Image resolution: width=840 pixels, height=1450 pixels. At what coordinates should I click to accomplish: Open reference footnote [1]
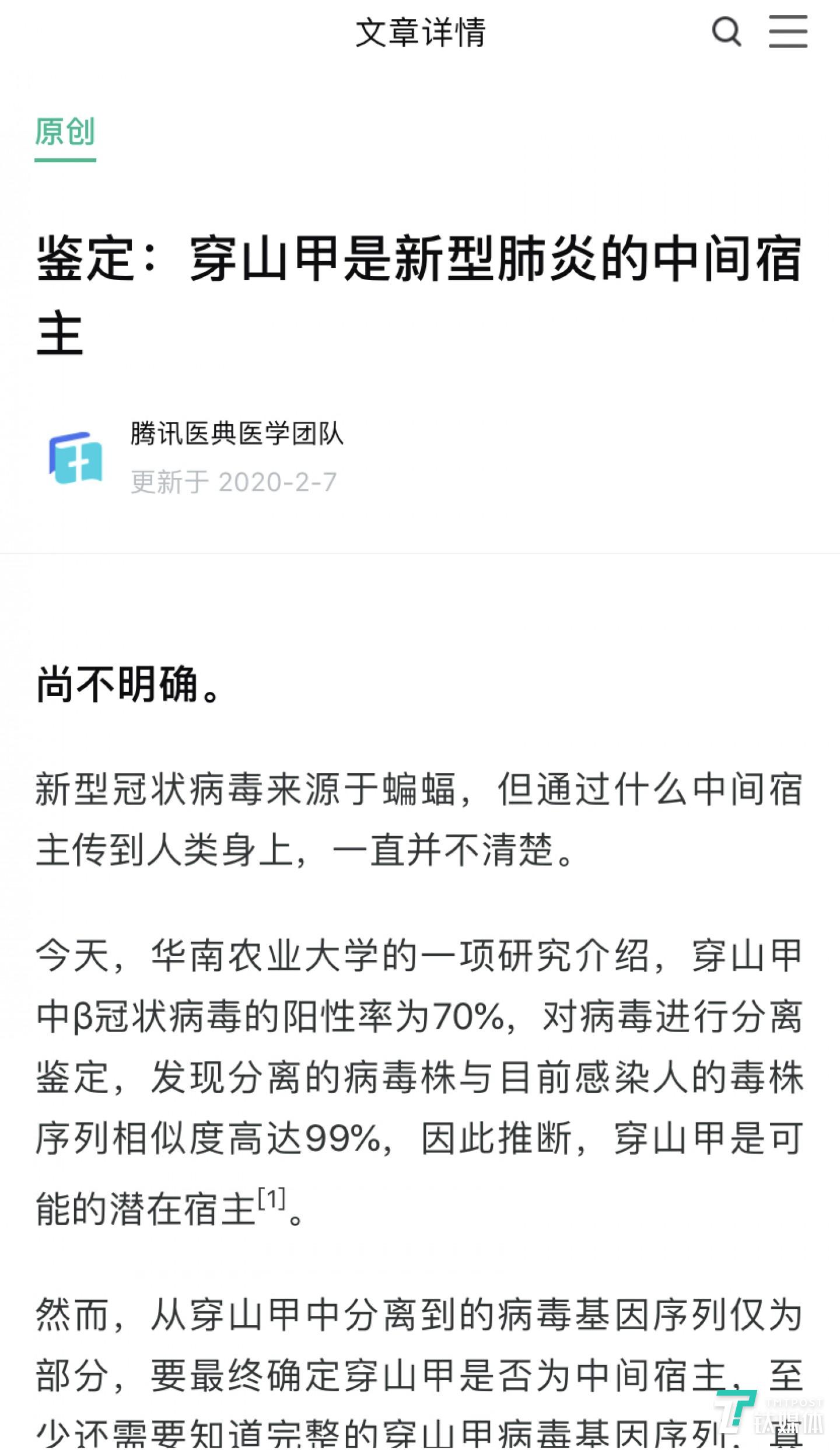click(x=271, y=1200)
